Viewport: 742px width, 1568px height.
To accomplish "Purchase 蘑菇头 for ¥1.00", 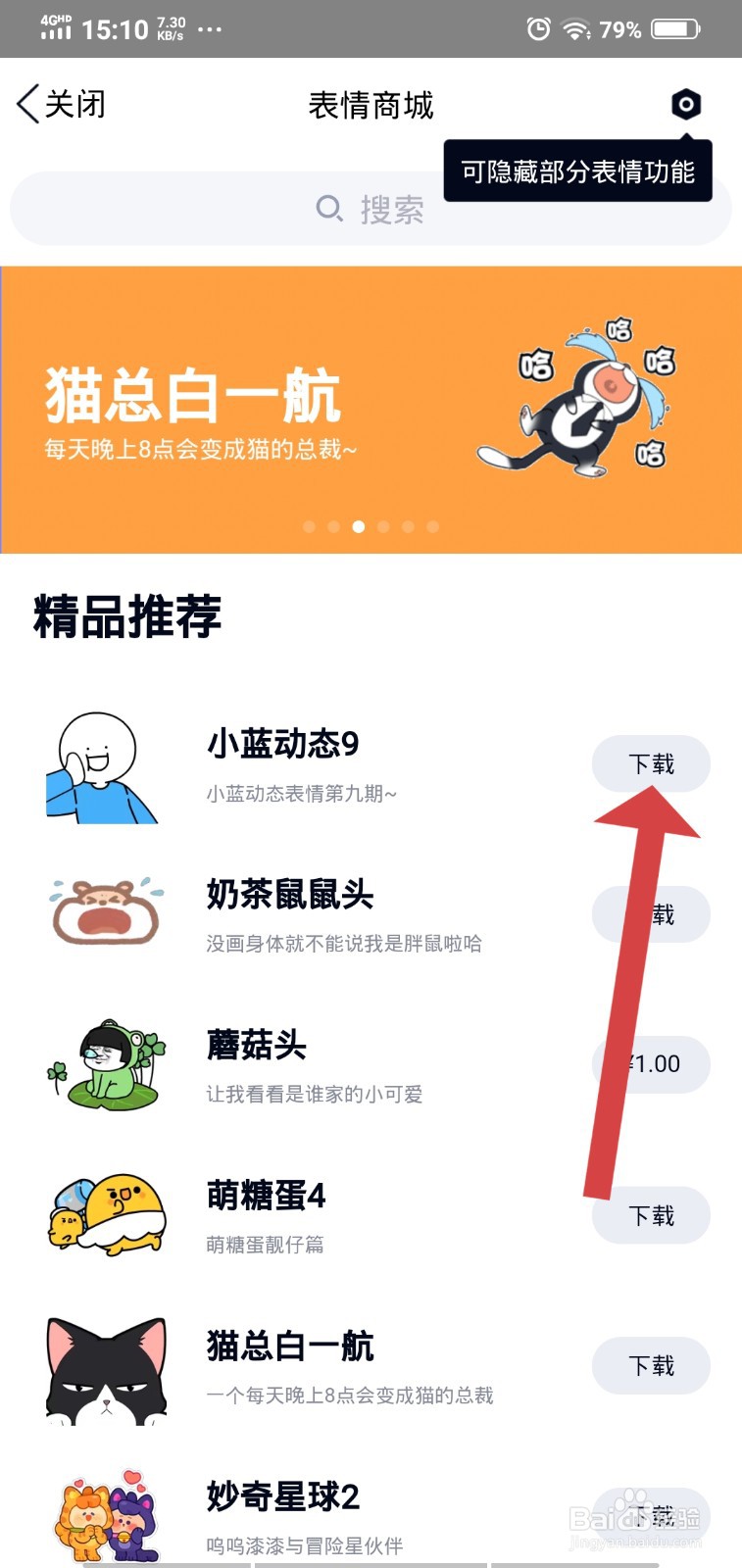I will 651,1064.
